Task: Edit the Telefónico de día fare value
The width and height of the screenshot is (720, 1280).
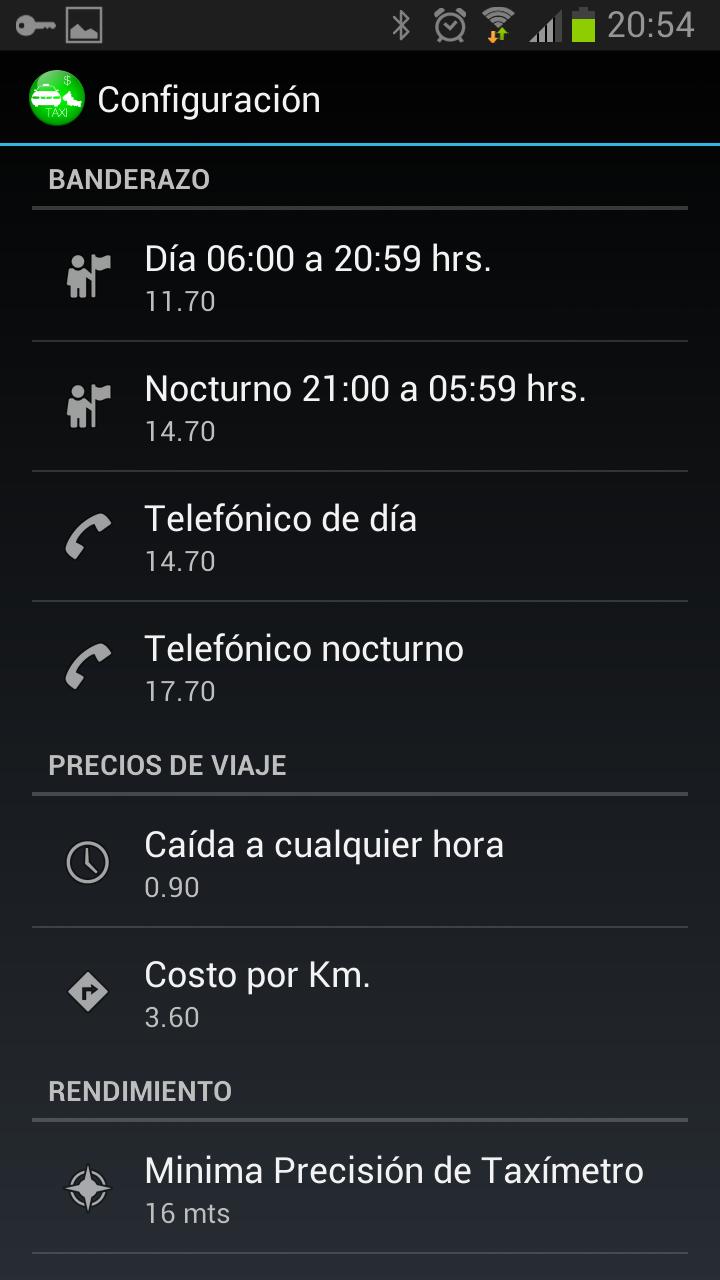Action: pyautogui.click(x=360, y=537)
